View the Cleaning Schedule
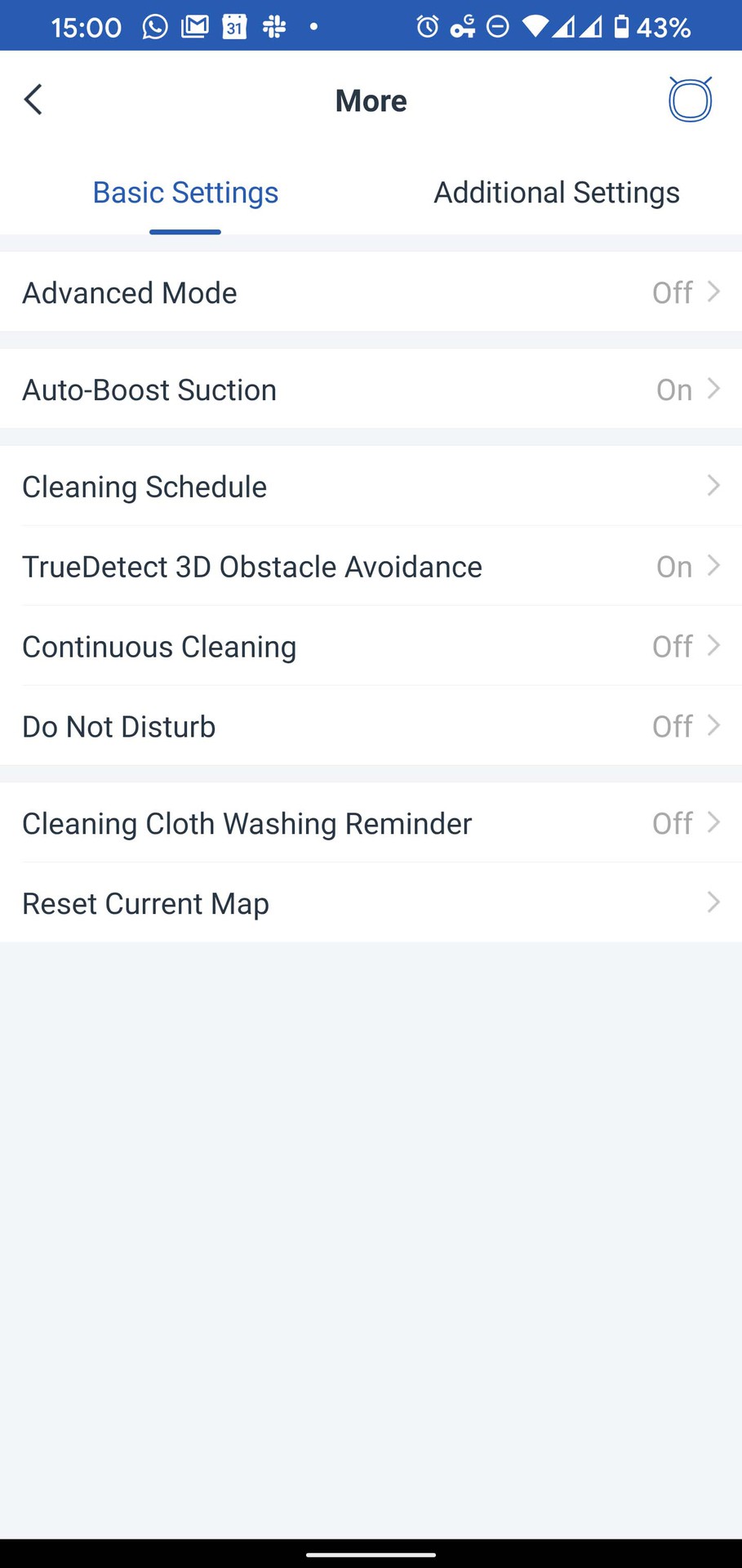 (x=371, y=487)
